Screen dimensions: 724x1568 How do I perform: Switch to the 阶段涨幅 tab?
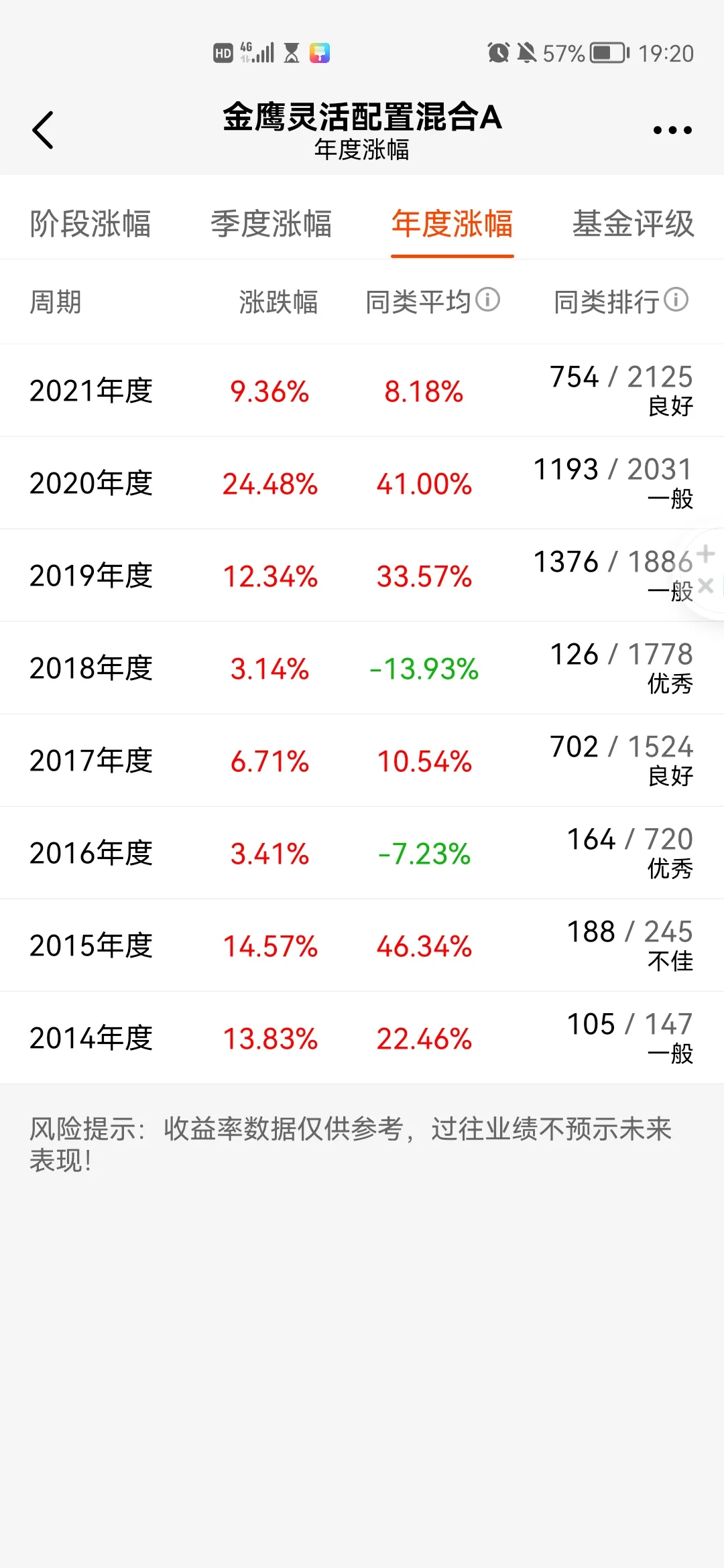tap(90, 224)
